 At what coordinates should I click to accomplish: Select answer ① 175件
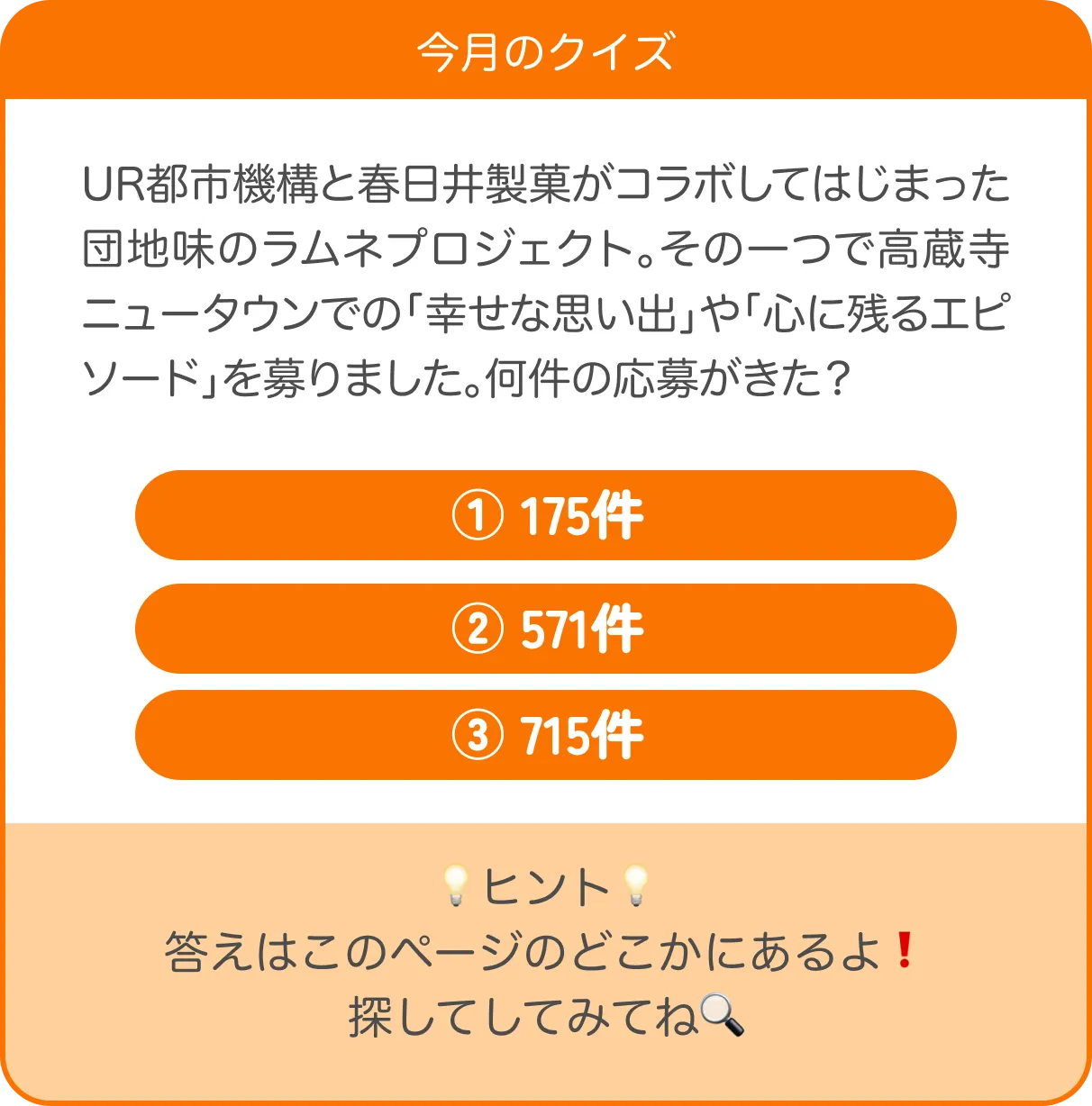click(545, 515)
